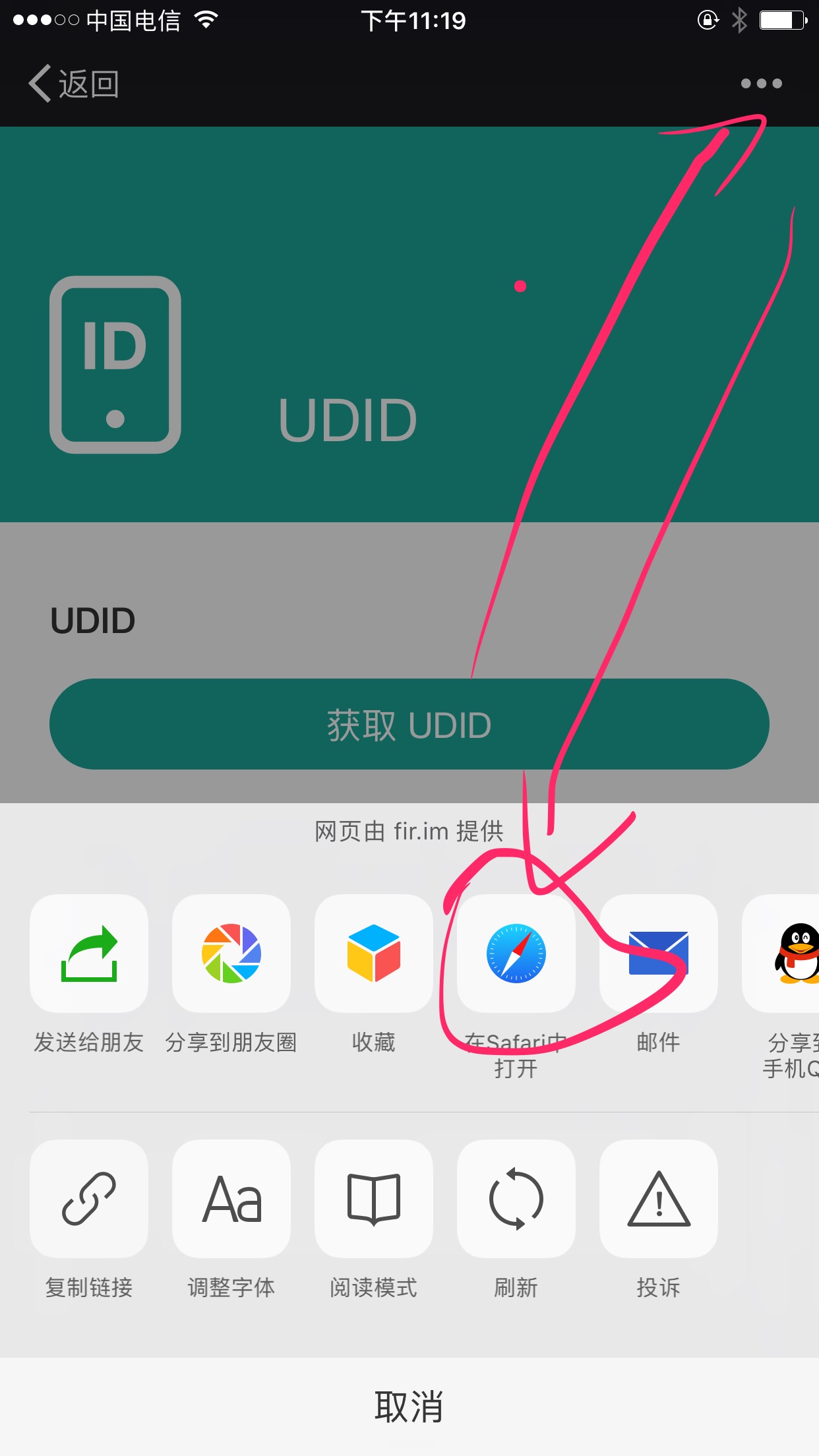
Task: Share to Moments (分享到朋友圈)
Action: click(x=231, y=954)
